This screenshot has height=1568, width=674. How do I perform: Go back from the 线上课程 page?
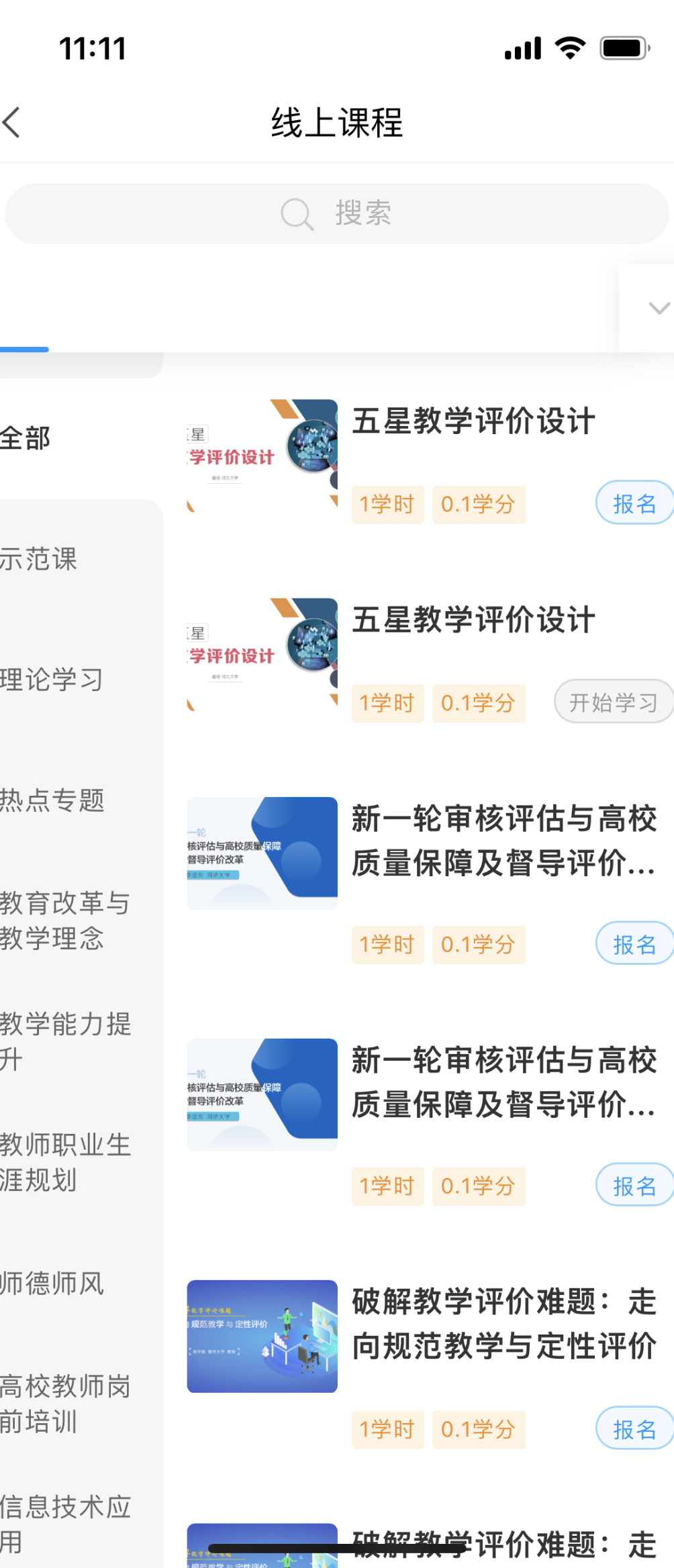(x=13, y=123)
